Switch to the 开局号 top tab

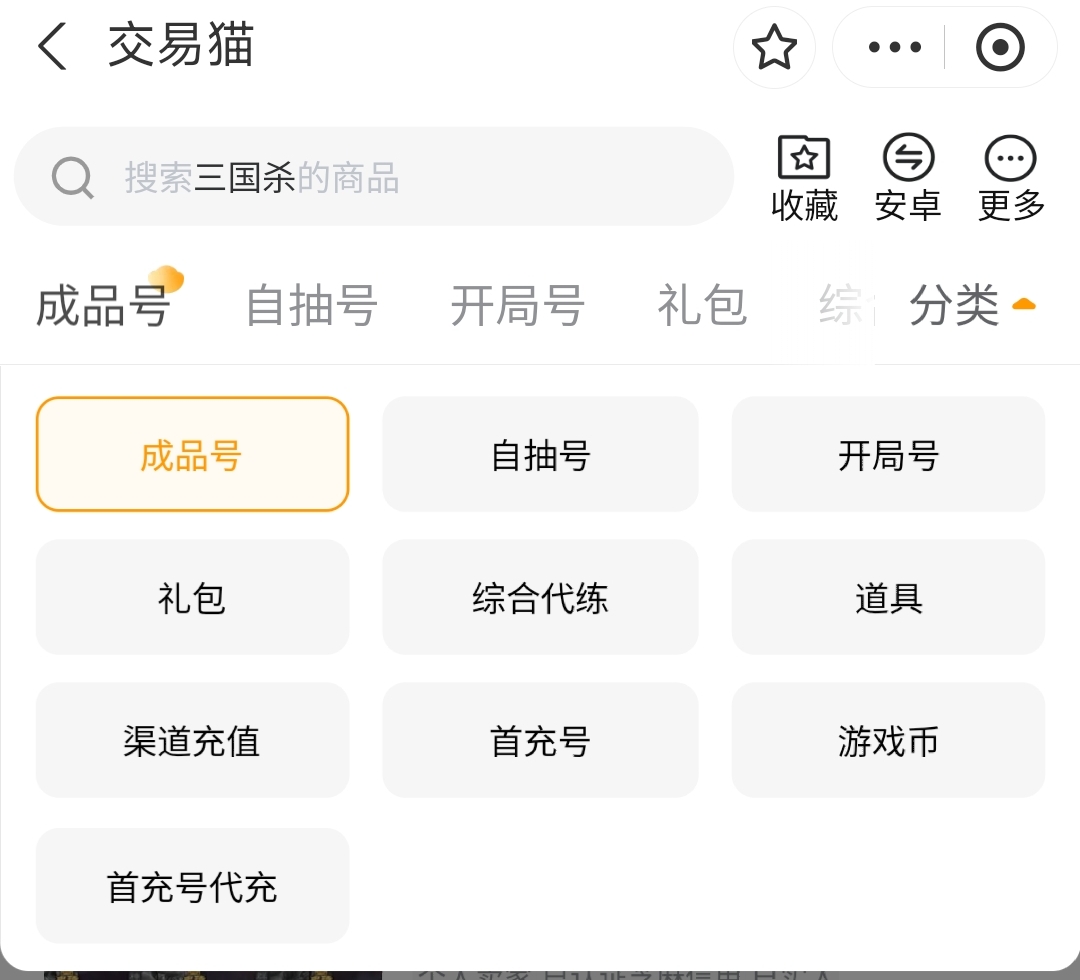point(517,305)
